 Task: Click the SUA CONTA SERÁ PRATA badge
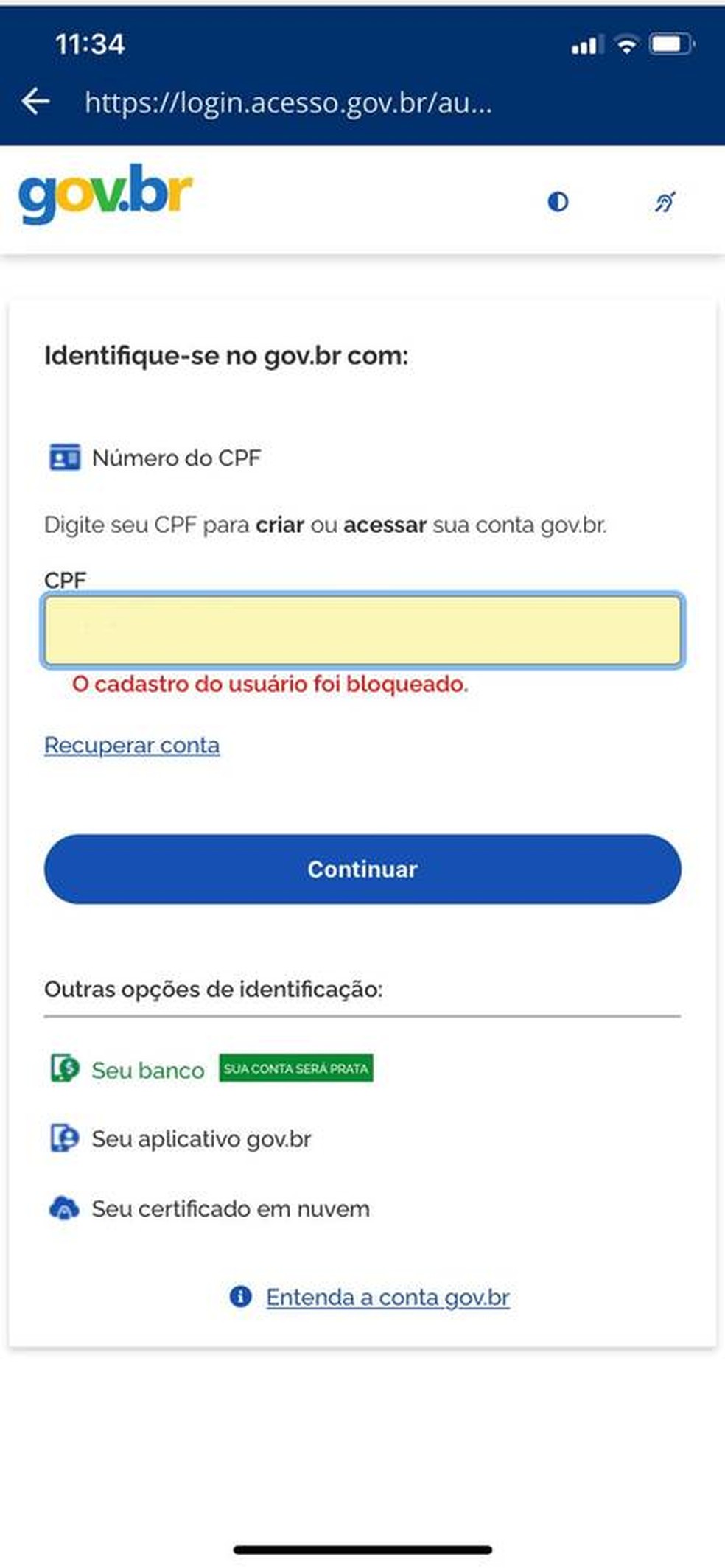296,1068
